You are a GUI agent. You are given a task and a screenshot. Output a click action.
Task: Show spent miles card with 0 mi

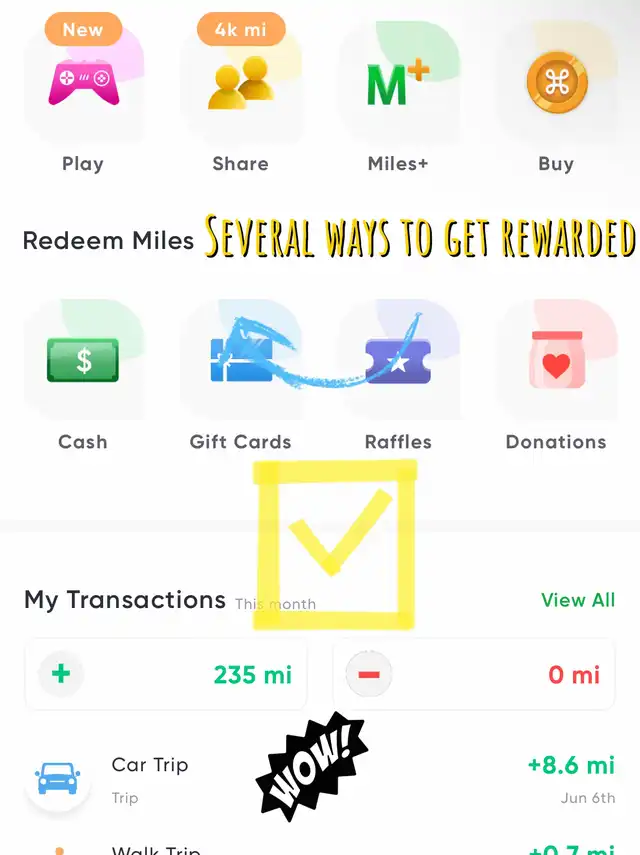pos(474,675)
